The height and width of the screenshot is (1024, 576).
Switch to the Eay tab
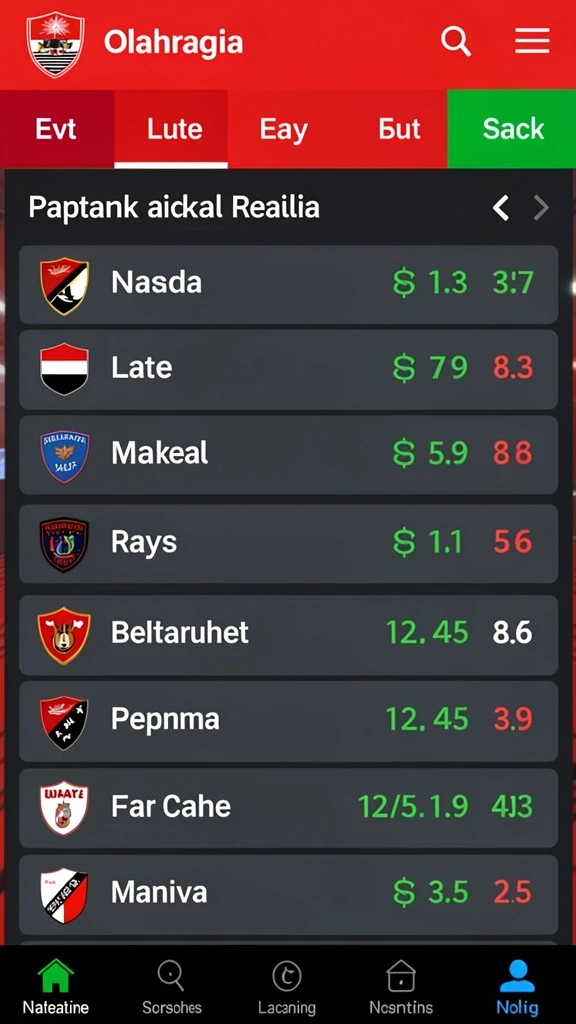pos(283,129)
